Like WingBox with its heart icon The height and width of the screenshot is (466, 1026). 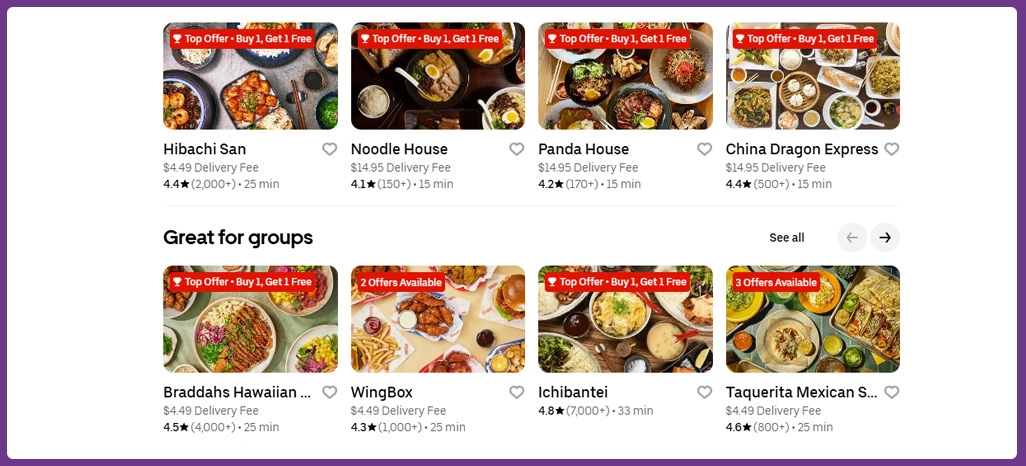(x=516, y=392)
